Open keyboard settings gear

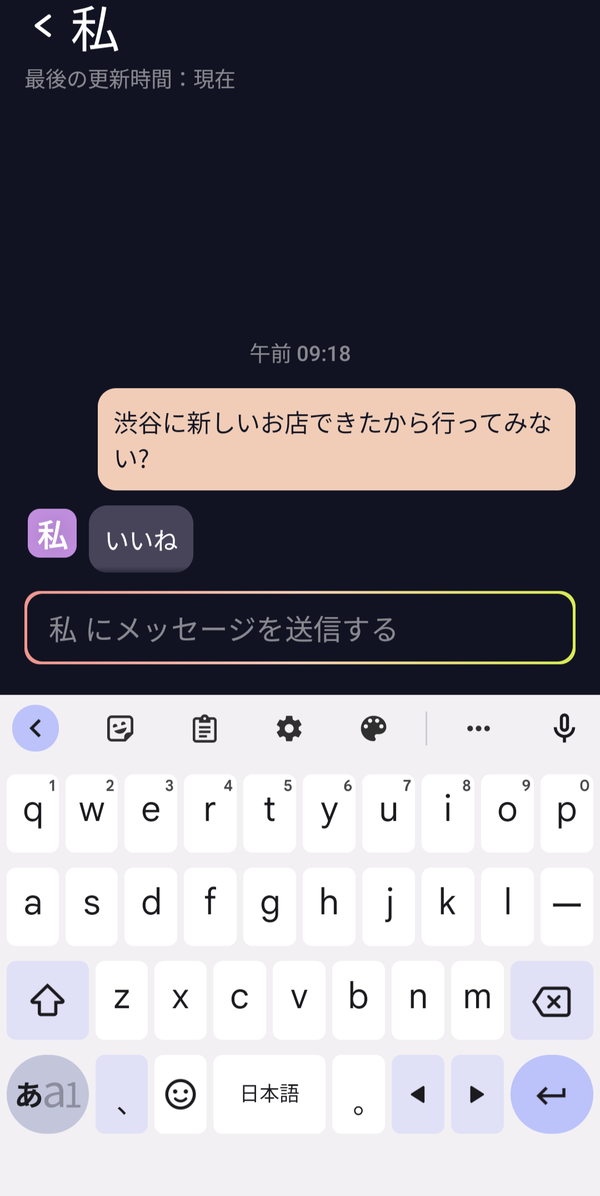point(289,729)
